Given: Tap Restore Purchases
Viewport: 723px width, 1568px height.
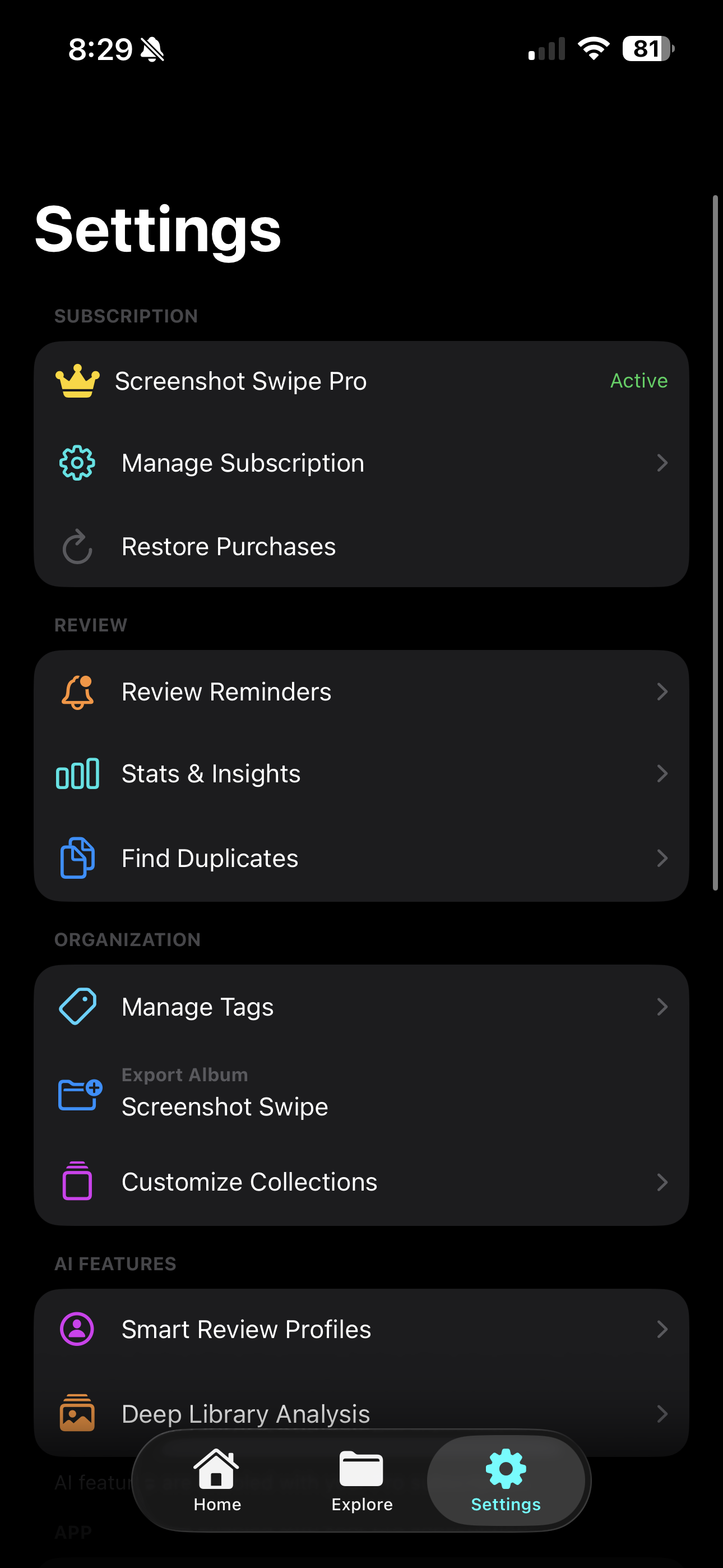Looking at the screenshot, I should [x=228, y=547].
